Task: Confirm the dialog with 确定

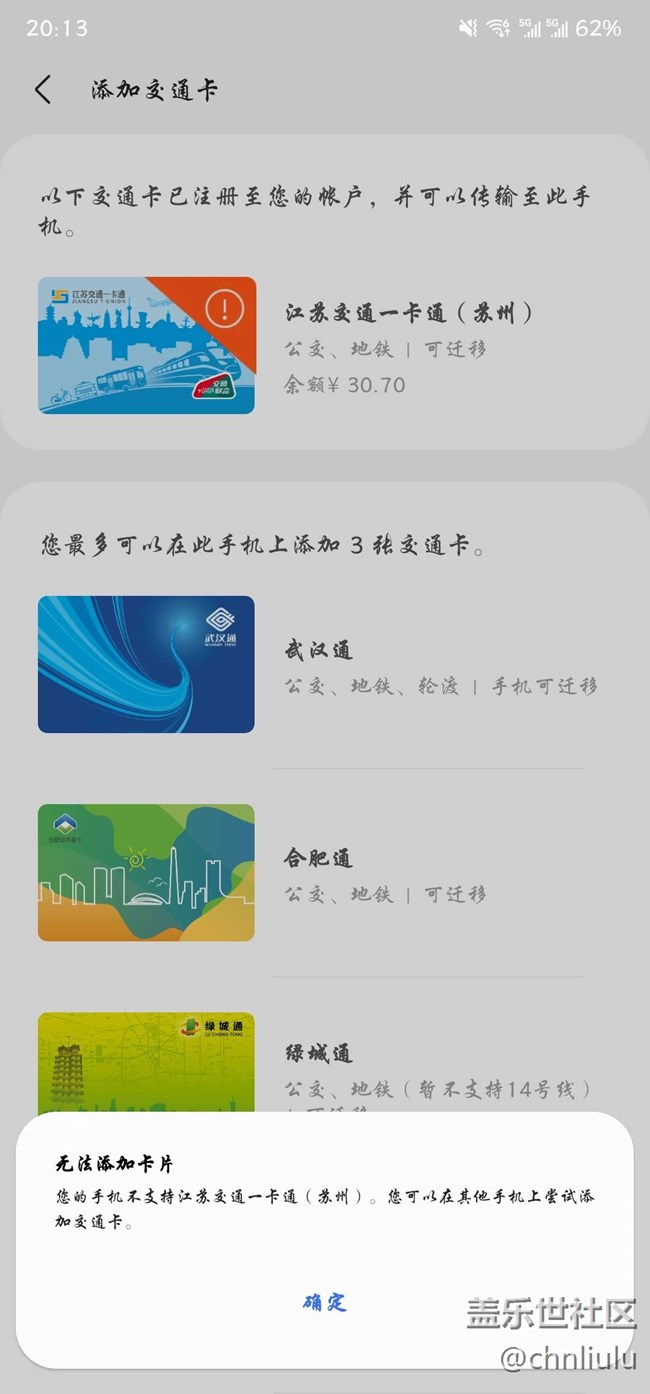Action: tap(324, 1302)
